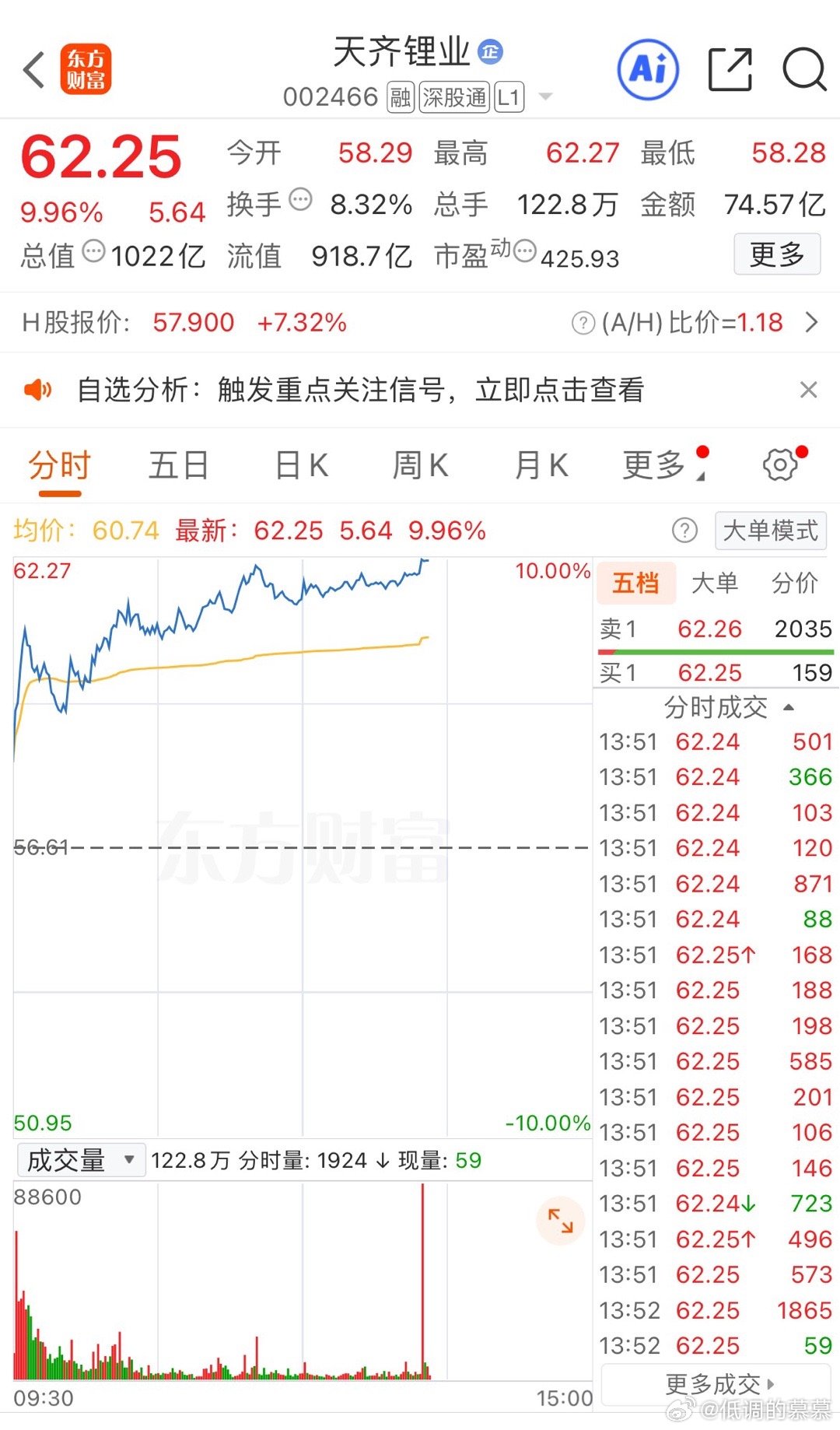
Task: Open the search icon
Action: [x=804, y=69]
